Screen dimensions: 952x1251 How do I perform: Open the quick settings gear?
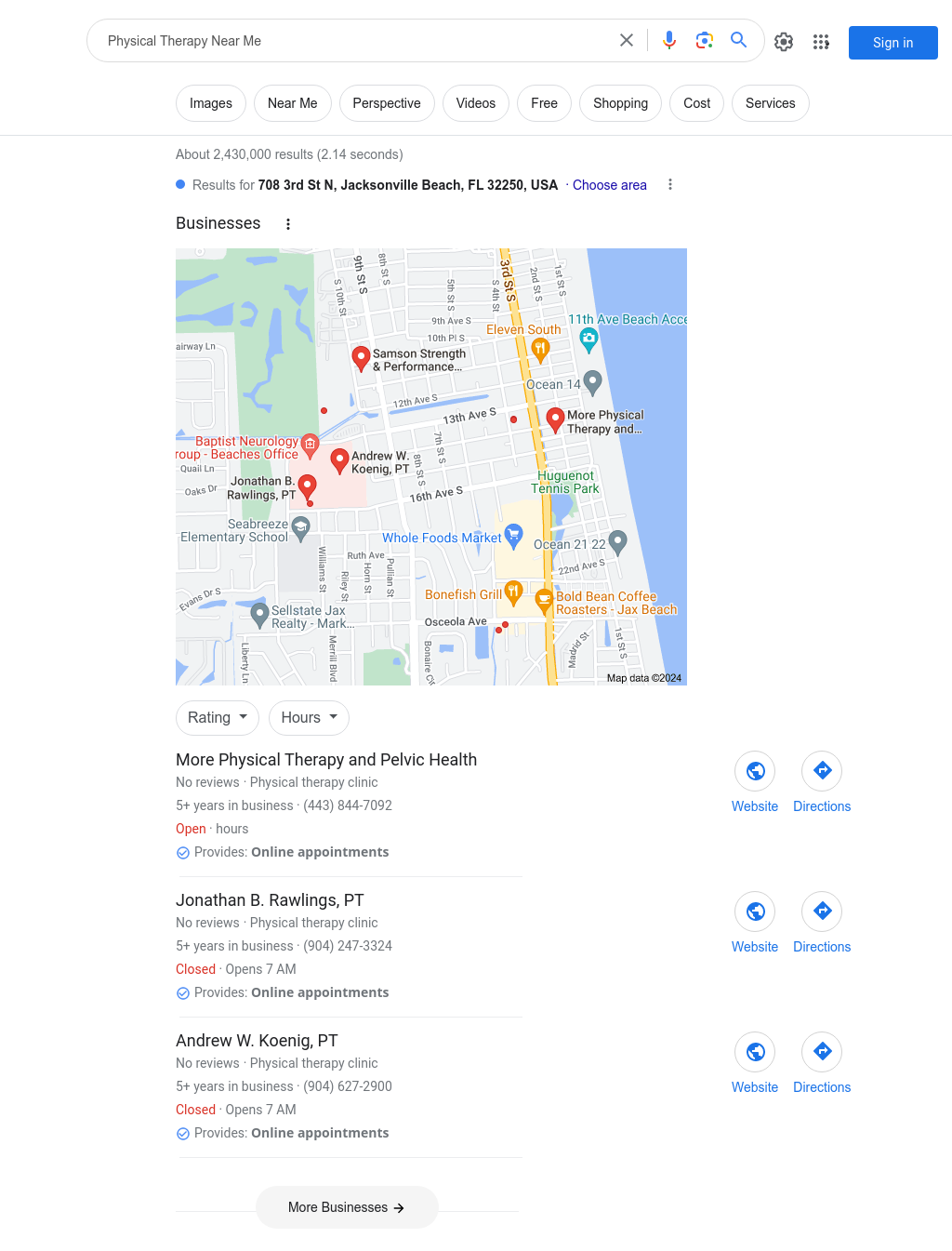coord(784,42)
